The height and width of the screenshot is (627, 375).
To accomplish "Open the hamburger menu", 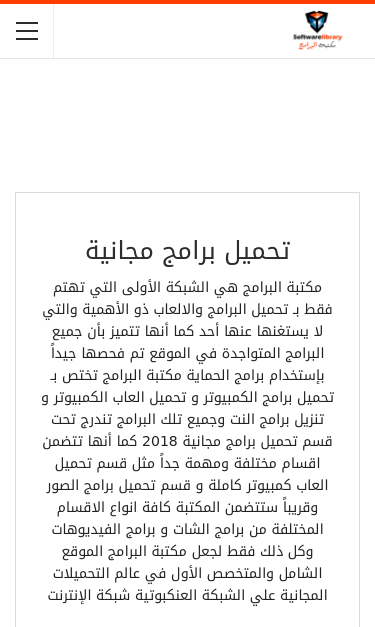I will click(x=27, y=31).
